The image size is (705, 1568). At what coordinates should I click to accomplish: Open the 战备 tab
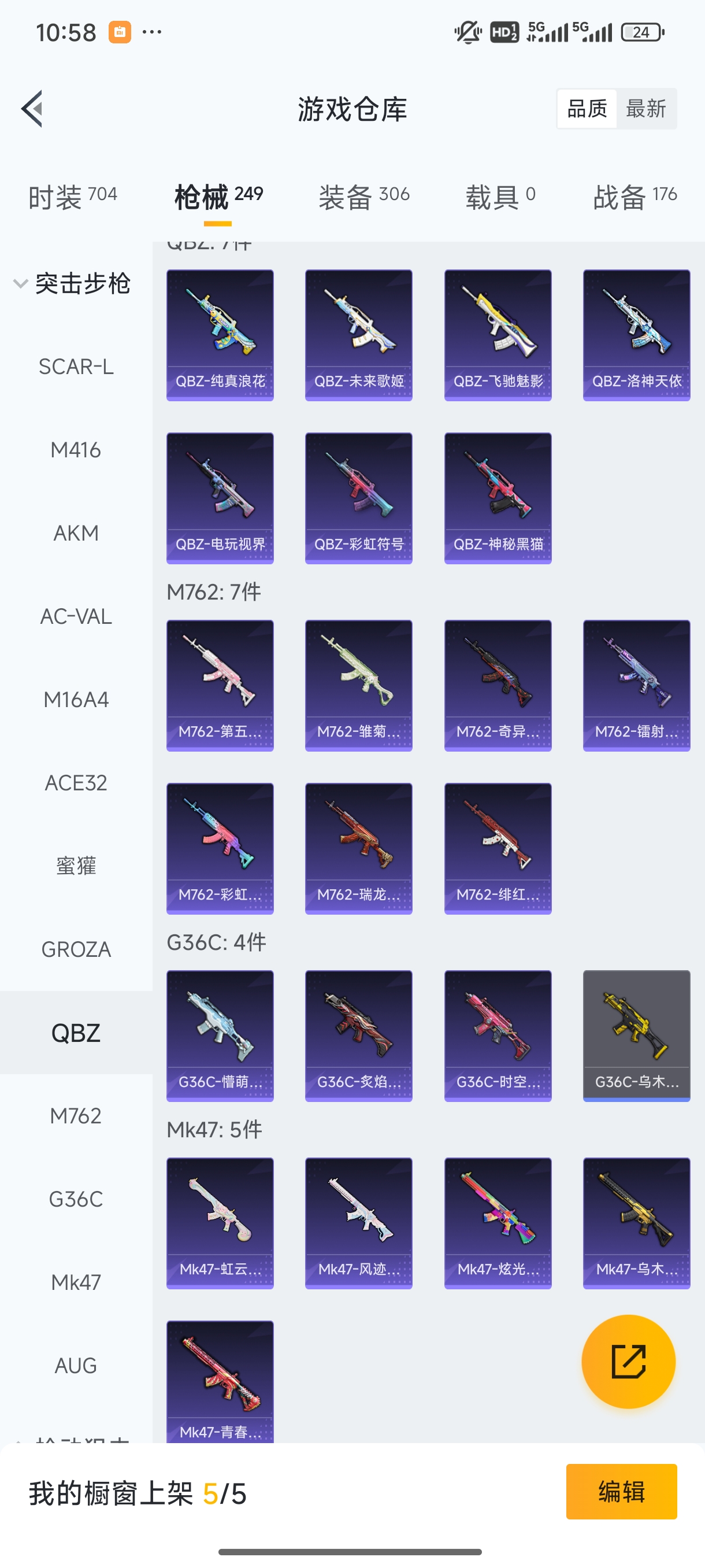tap(634, 197)
